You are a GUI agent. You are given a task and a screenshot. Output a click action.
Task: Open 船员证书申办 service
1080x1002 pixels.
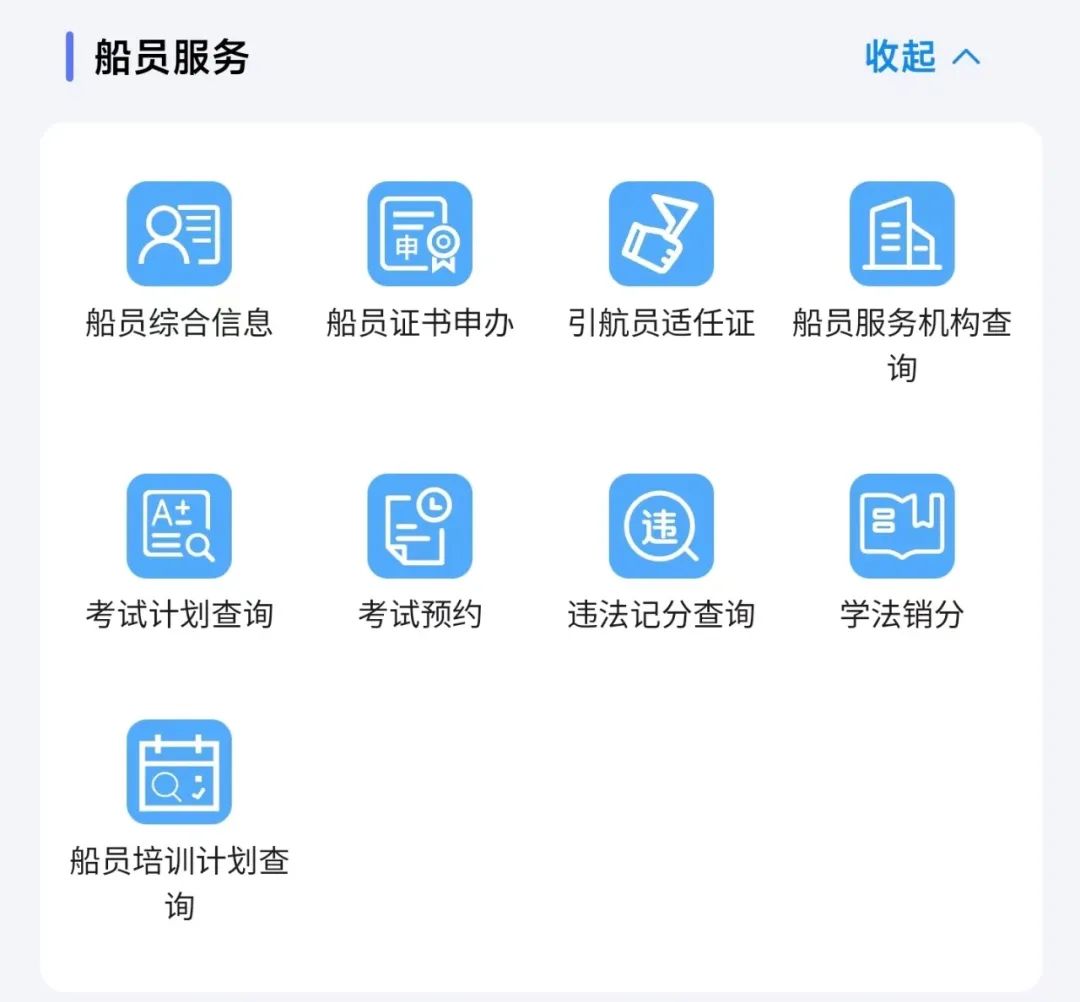point(420,234)
